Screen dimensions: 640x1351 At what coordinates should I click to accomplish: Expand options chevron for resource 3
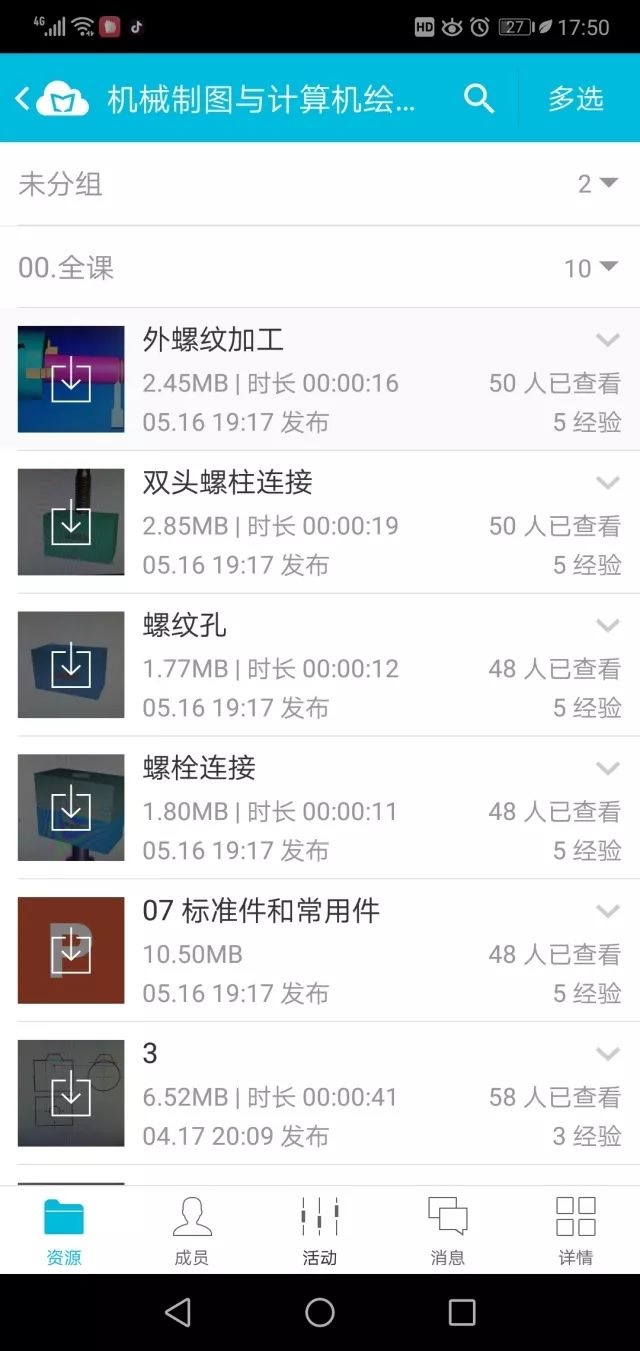[x=608, y=1054]
